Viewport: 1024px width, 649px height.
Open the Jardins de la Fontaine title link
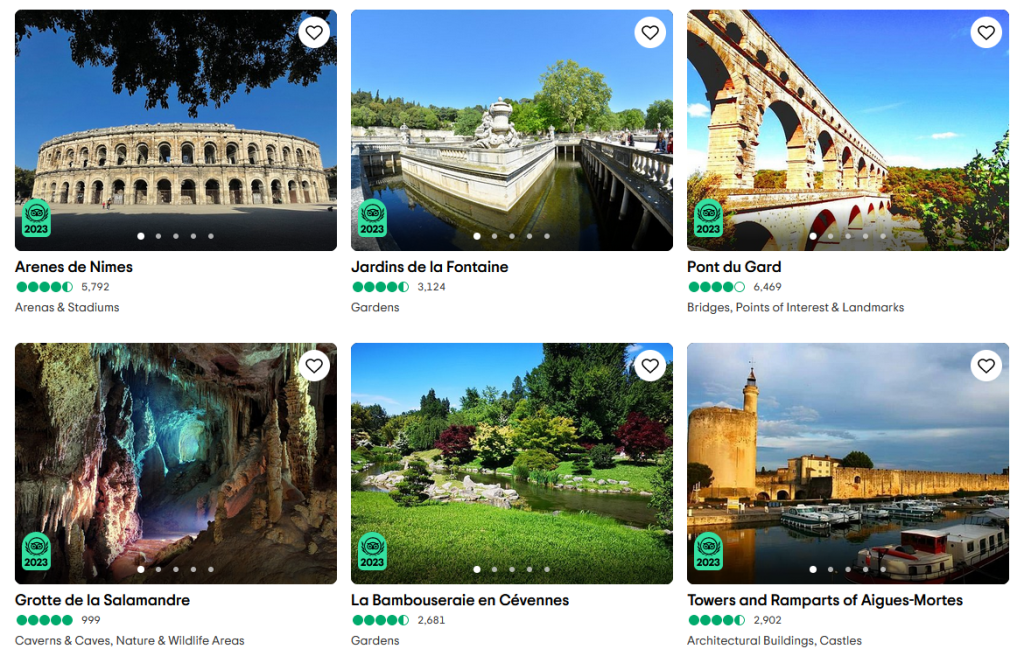pos(429,267)
